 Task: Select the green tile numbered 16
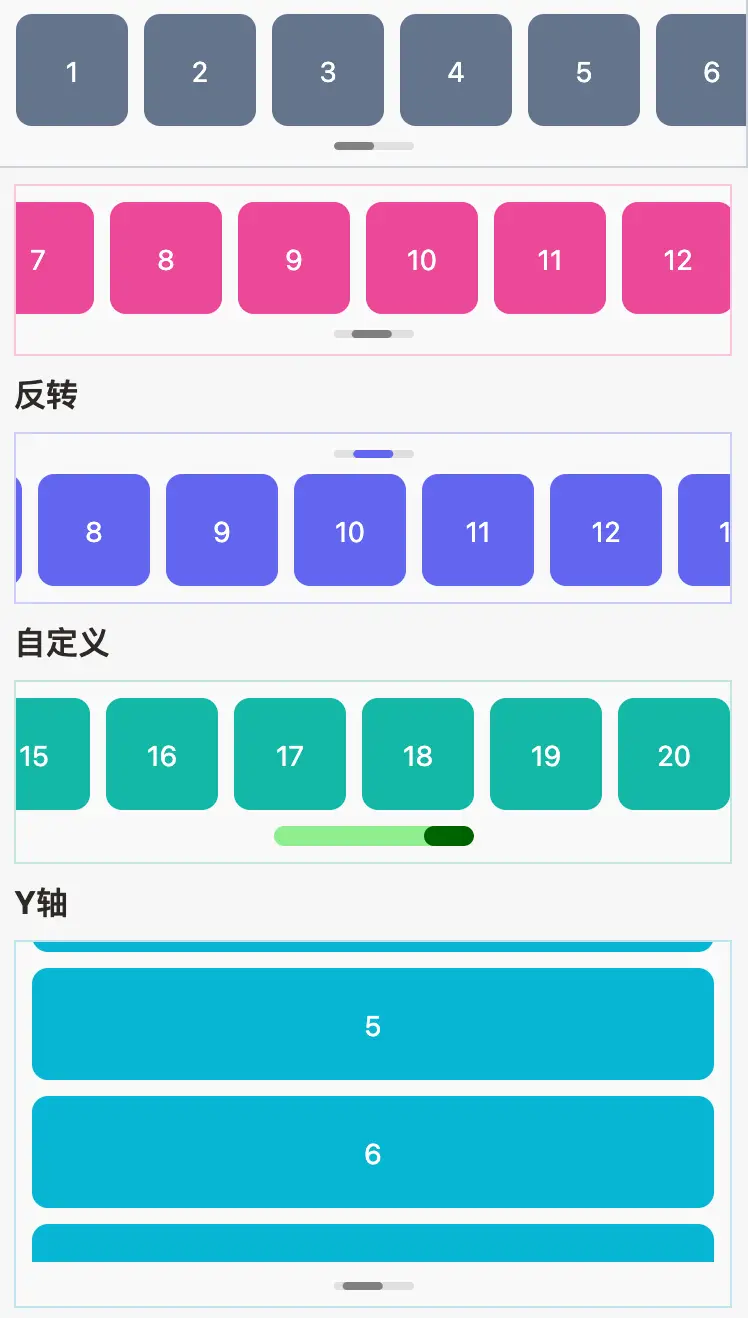tap(162, 754)
